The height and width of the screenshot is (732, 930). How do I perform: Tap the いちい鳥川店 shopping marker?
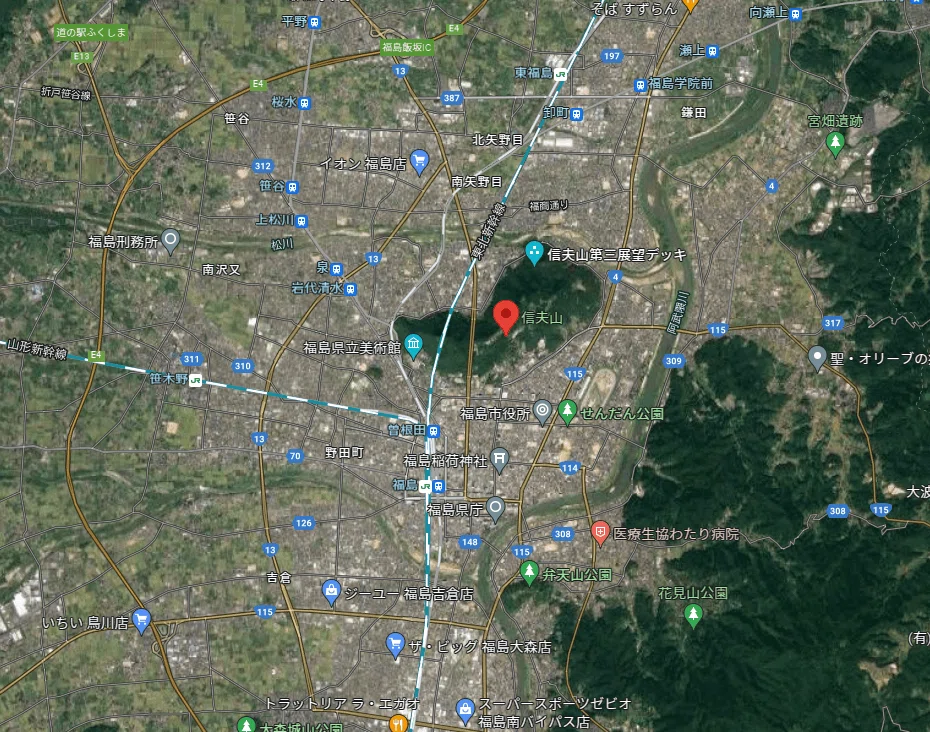tap(141, 622)
